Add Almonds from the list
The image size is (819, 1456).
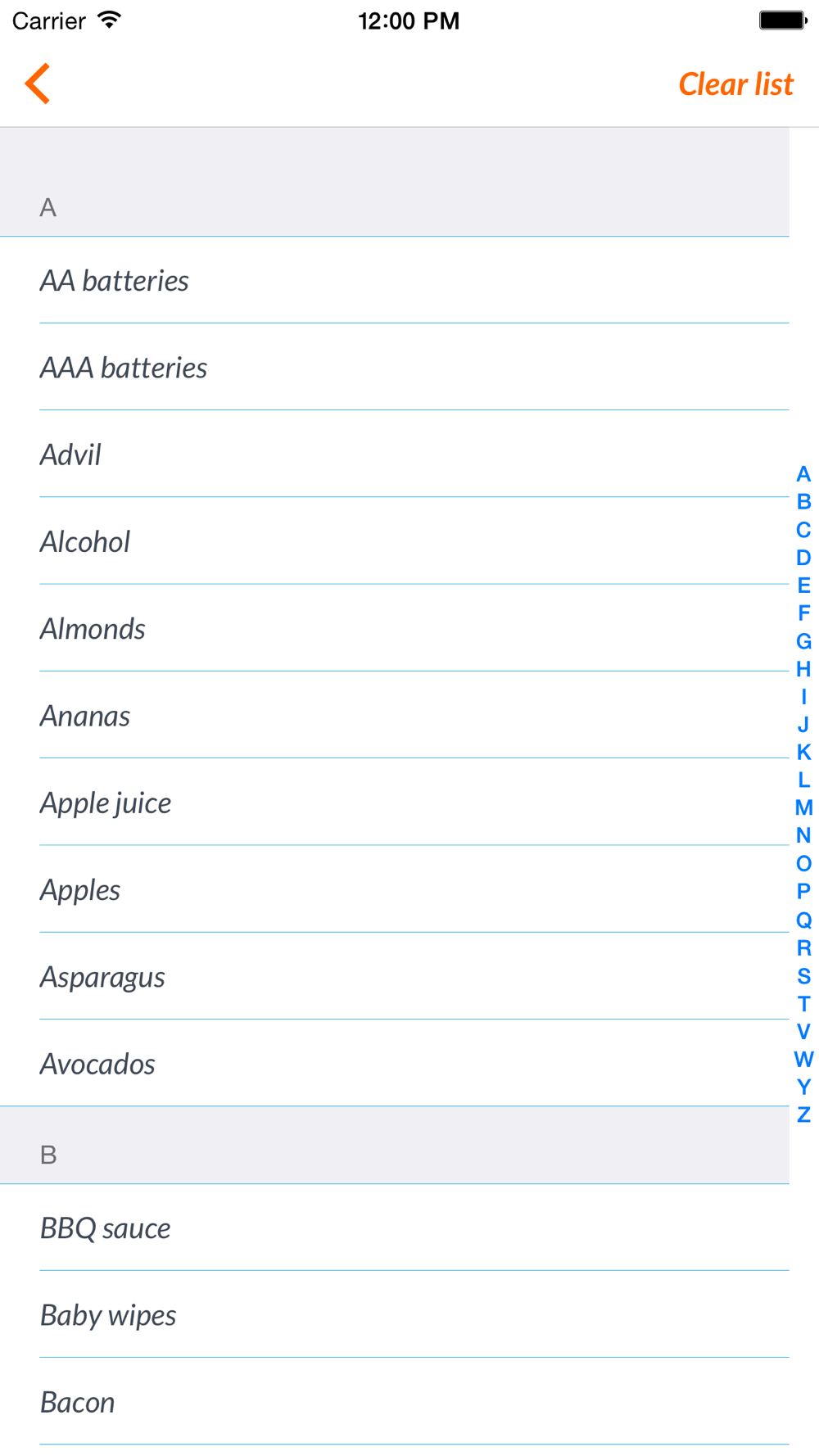coord(395,628)
